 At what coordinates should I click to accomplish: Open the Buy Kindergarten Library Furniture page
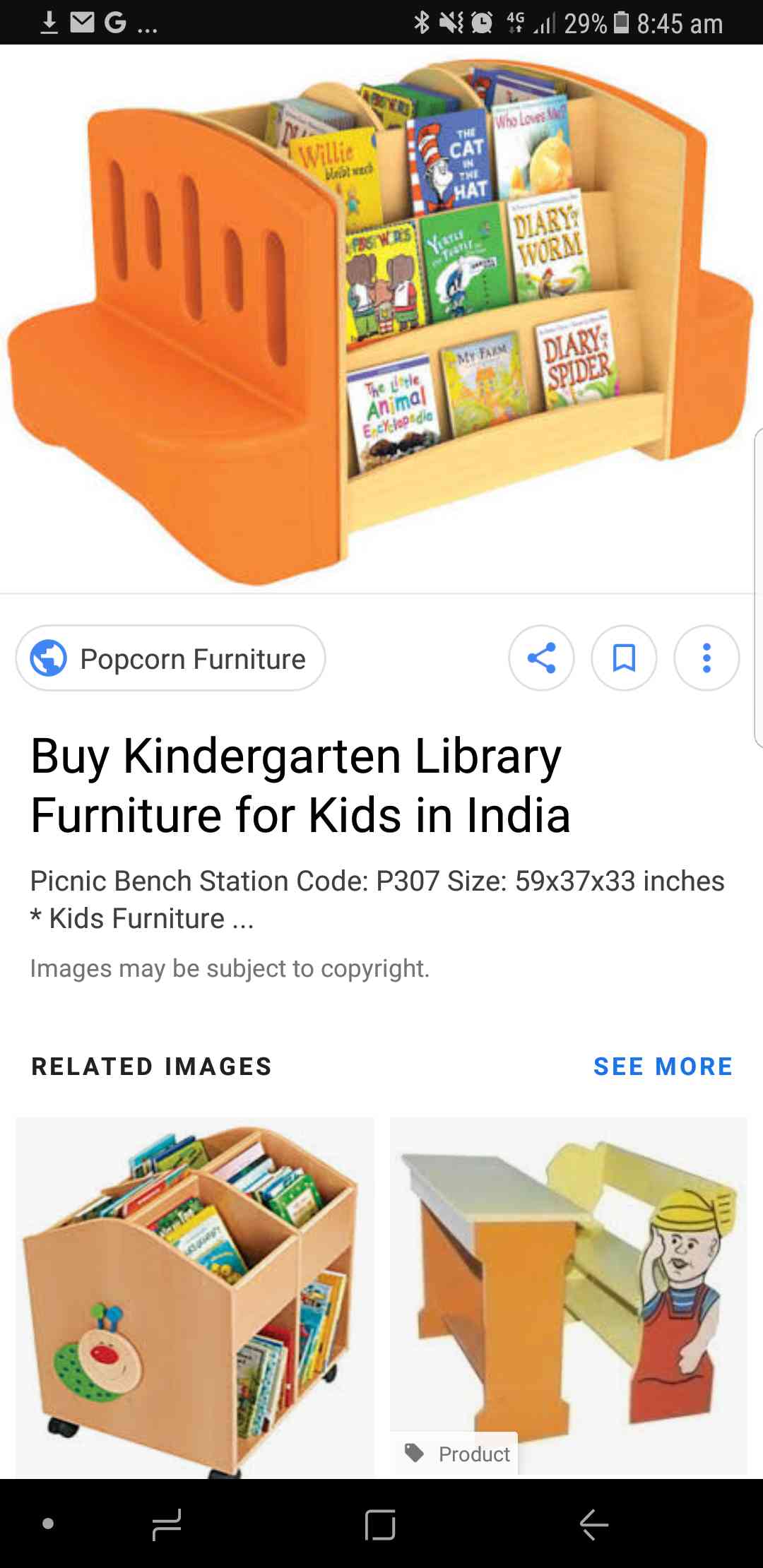(300, 785)
